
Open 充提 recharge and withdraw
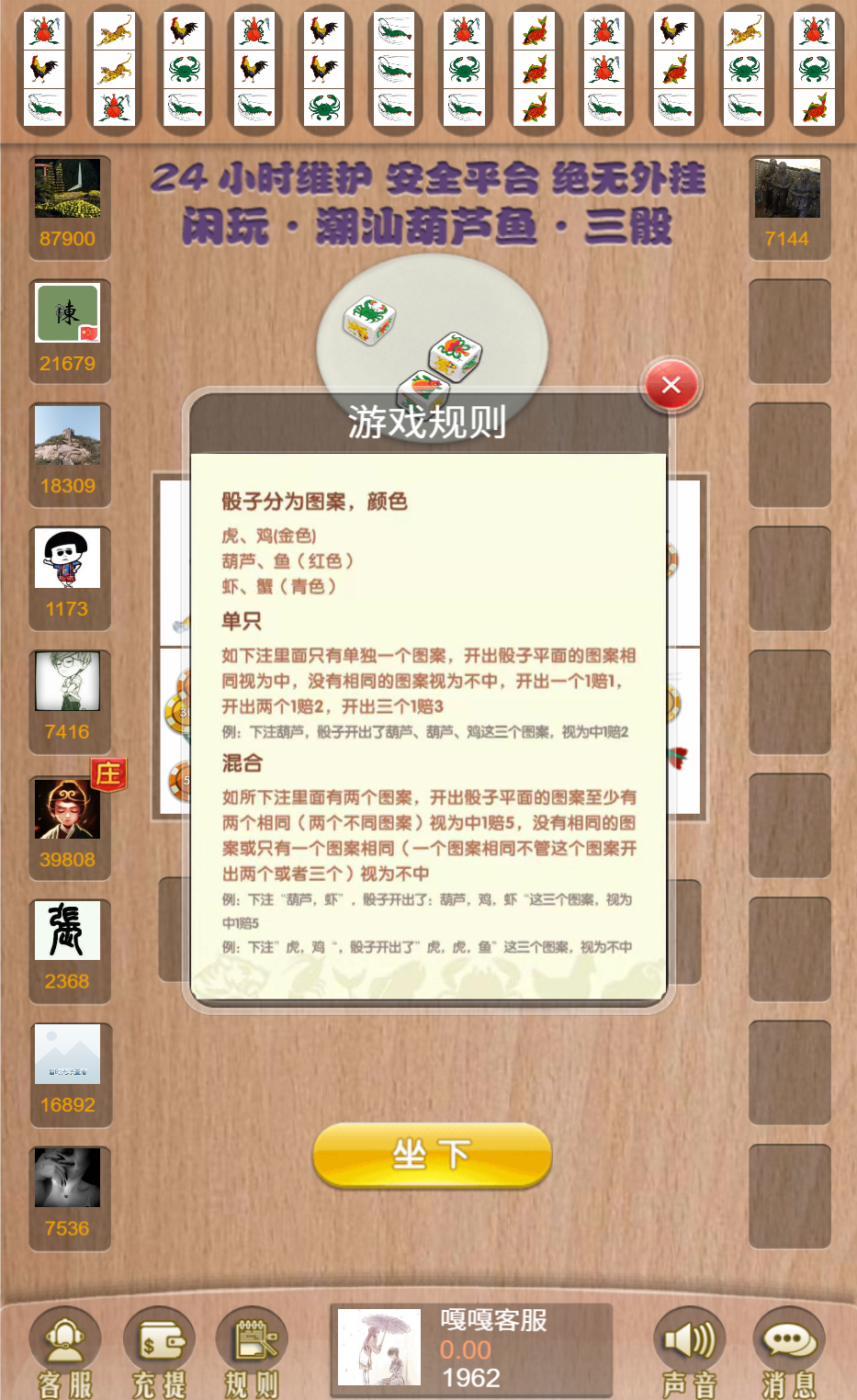pyautogui.click(x=159, y=1352)
